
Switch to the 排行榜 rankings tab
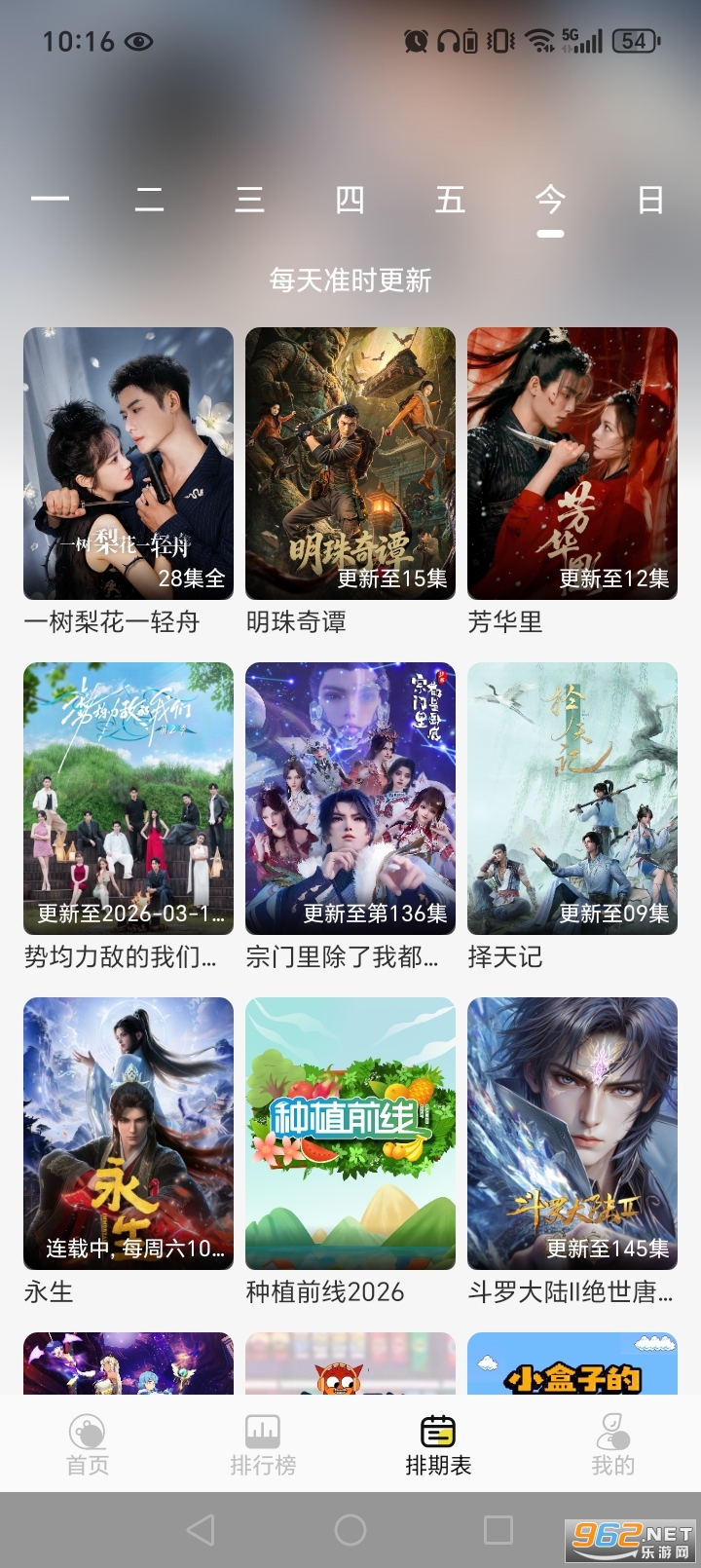coord(263,1444)
